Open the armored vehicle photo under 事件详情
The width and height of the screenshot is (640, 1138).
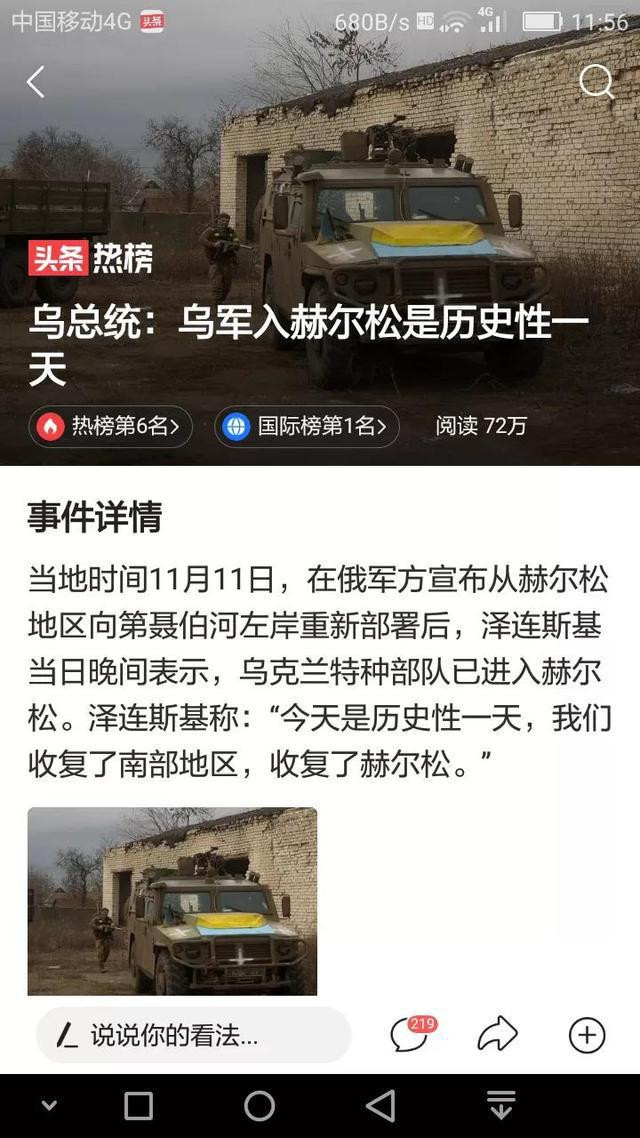click(172, 901)
